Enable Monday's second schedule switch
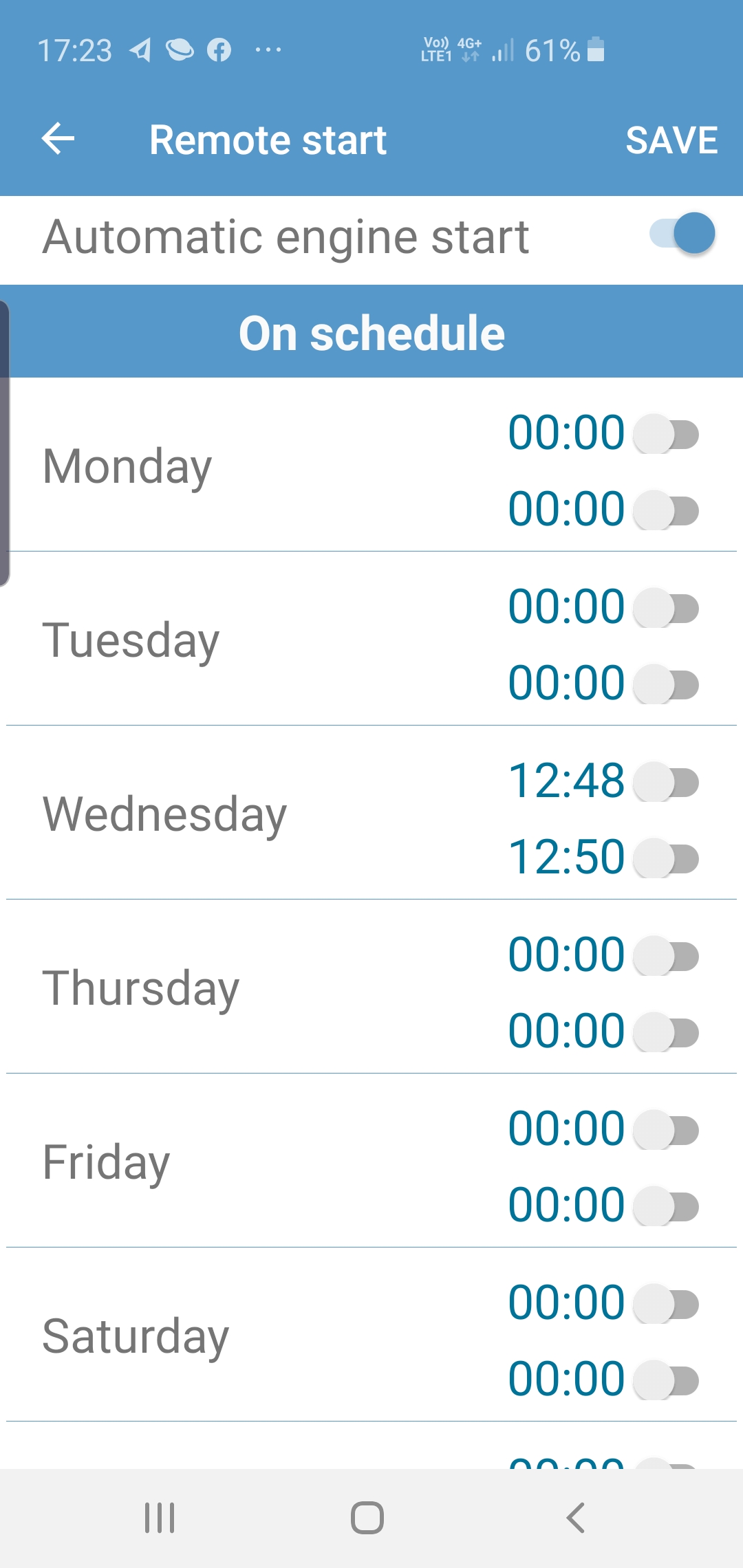Screen dimensions: 743x1568 click(665, 511)
